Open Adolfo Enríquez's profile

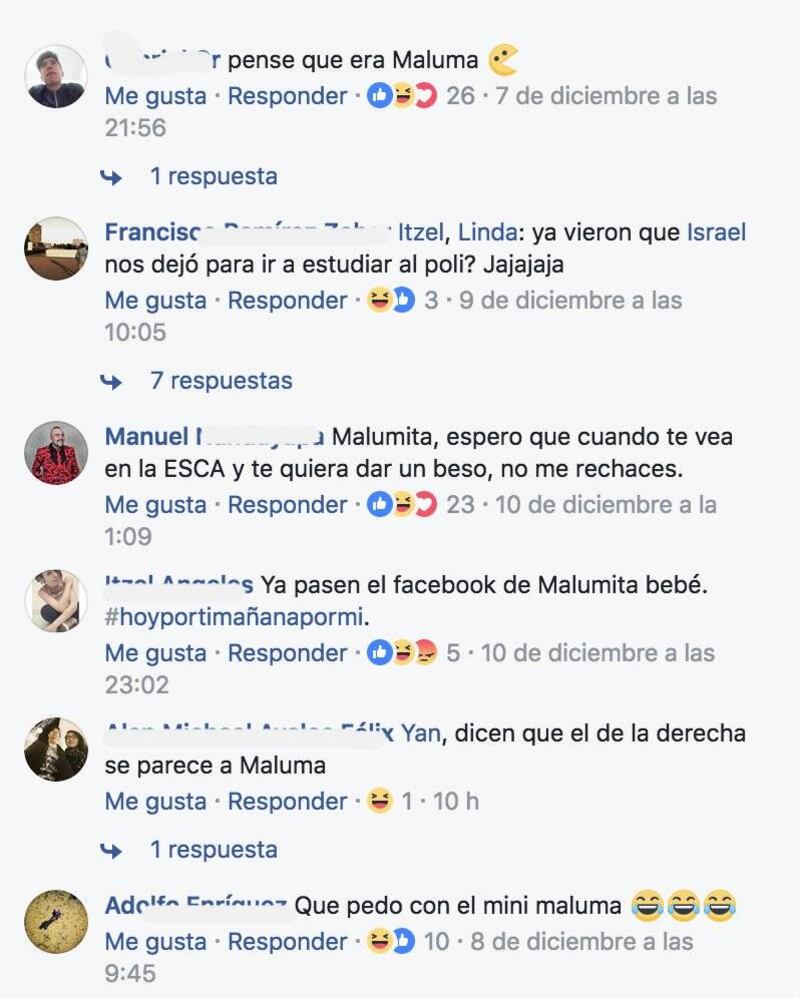196,905
